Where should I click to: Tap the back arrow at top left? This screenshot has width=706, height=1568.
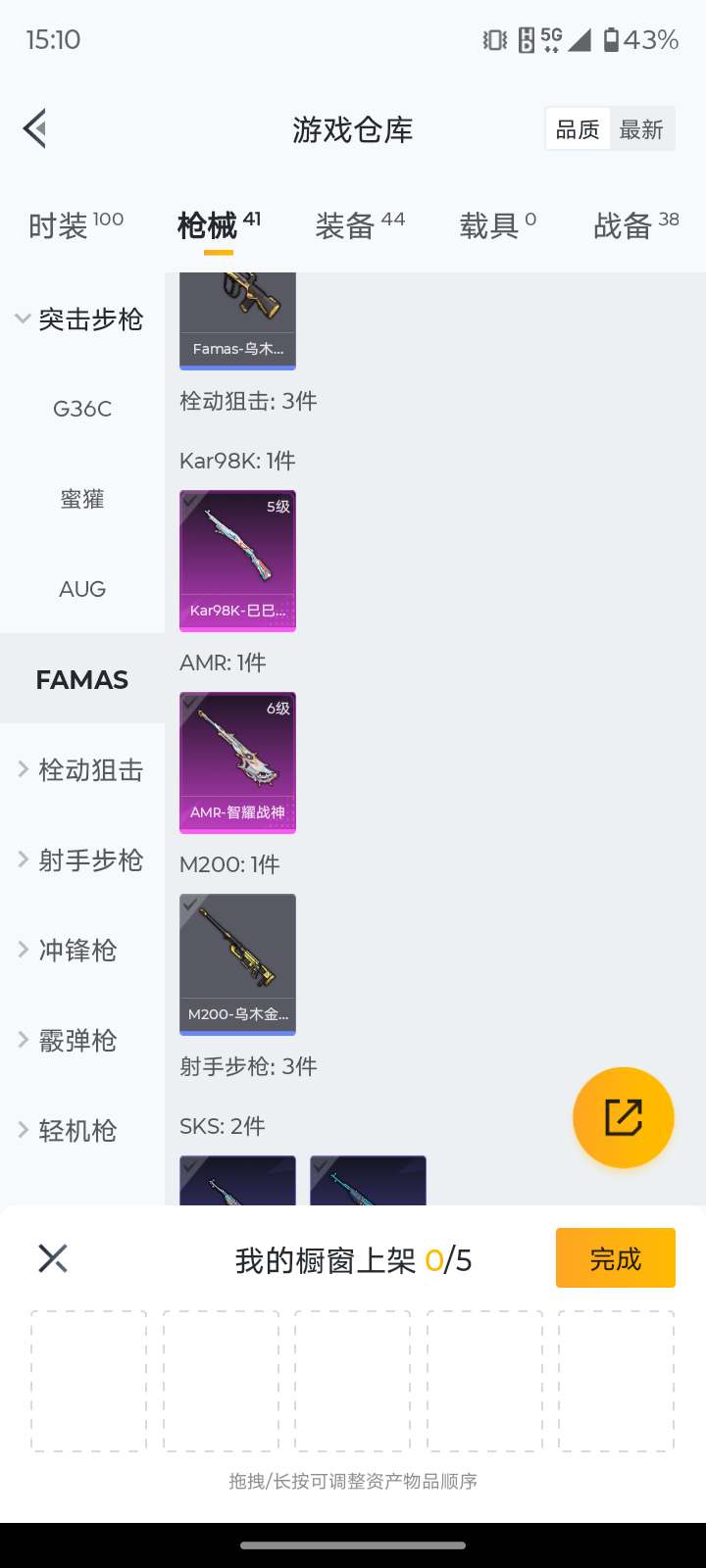(x=34, y=128)
